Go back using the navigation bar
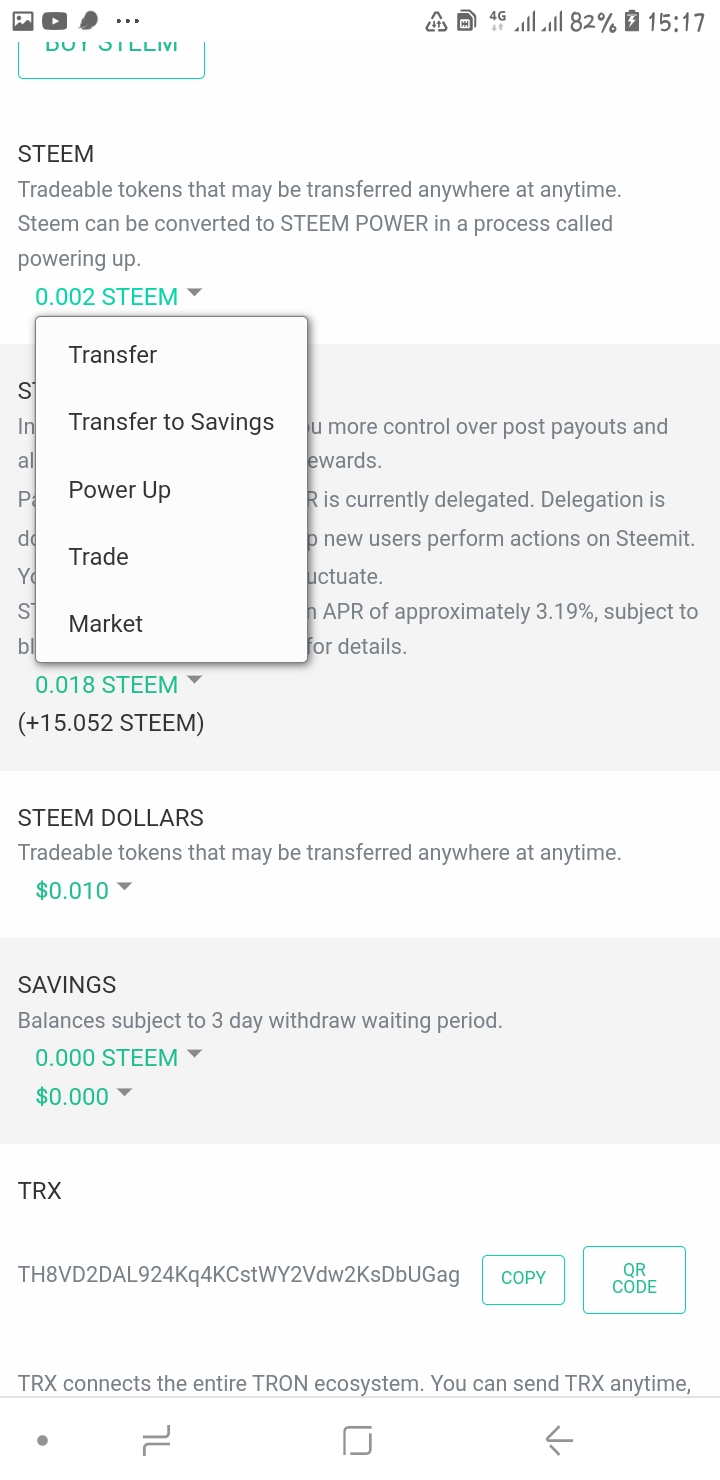 tap(558, 1440)
